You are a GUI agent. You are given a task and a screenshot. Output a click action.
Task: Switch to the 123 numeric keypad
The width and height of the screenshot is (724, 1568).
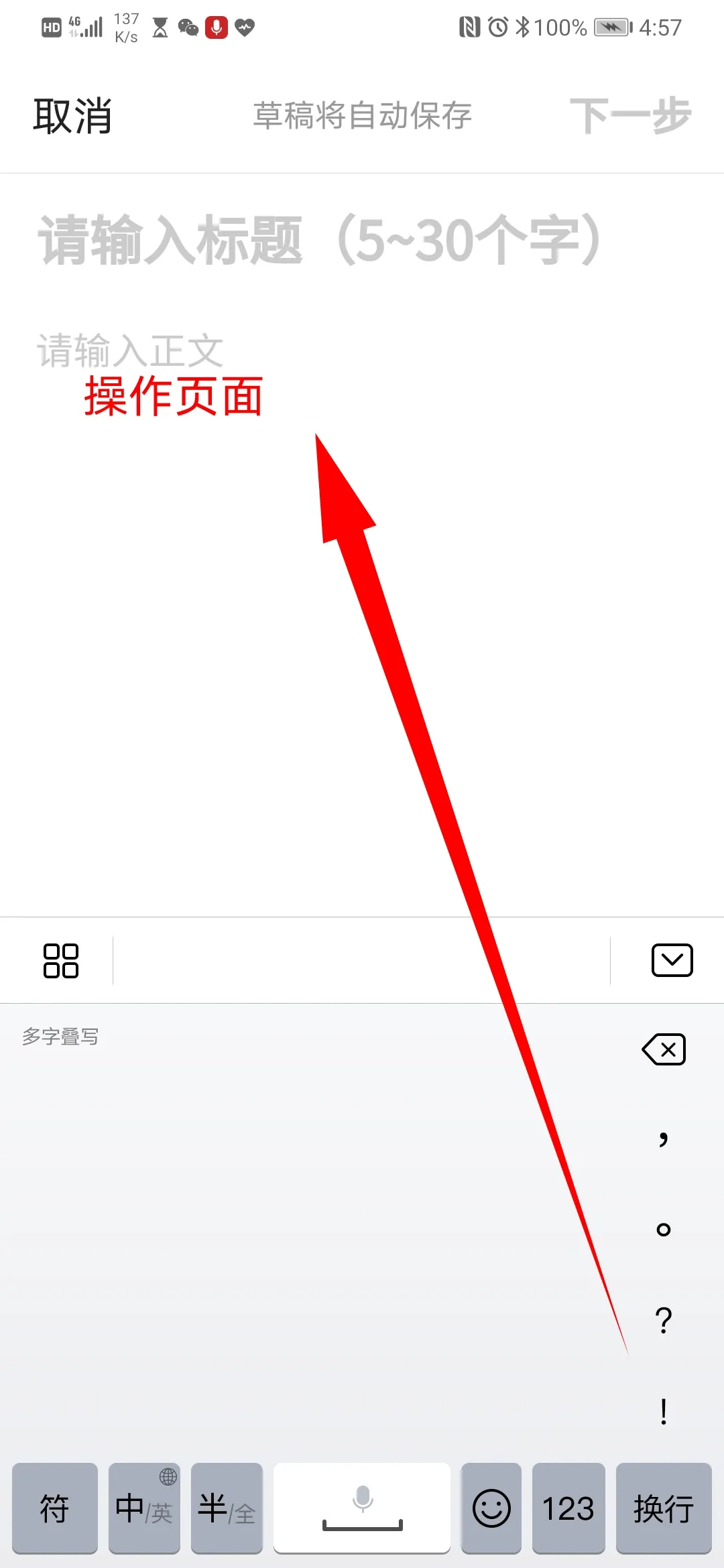click(568, 1508)
